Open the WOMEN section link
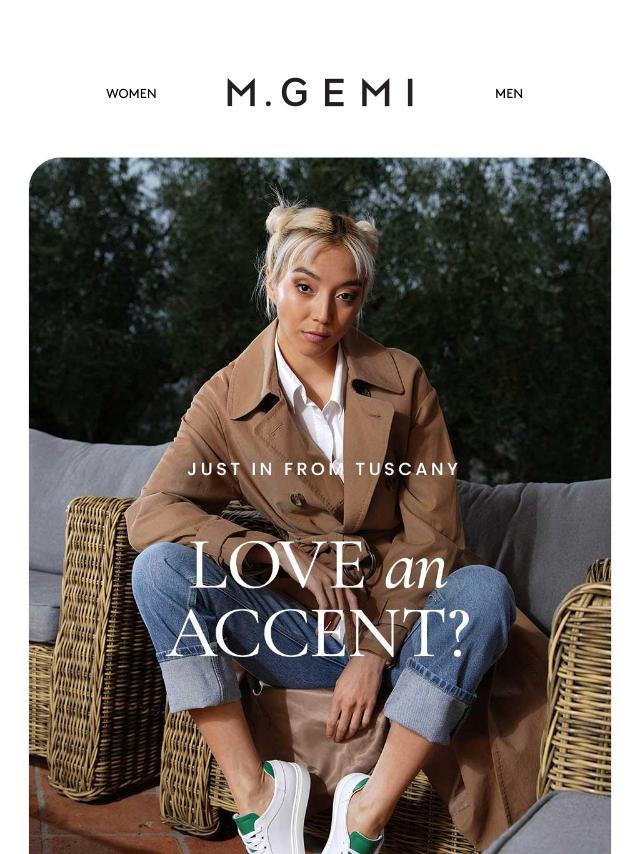 (x=131, y=94)
